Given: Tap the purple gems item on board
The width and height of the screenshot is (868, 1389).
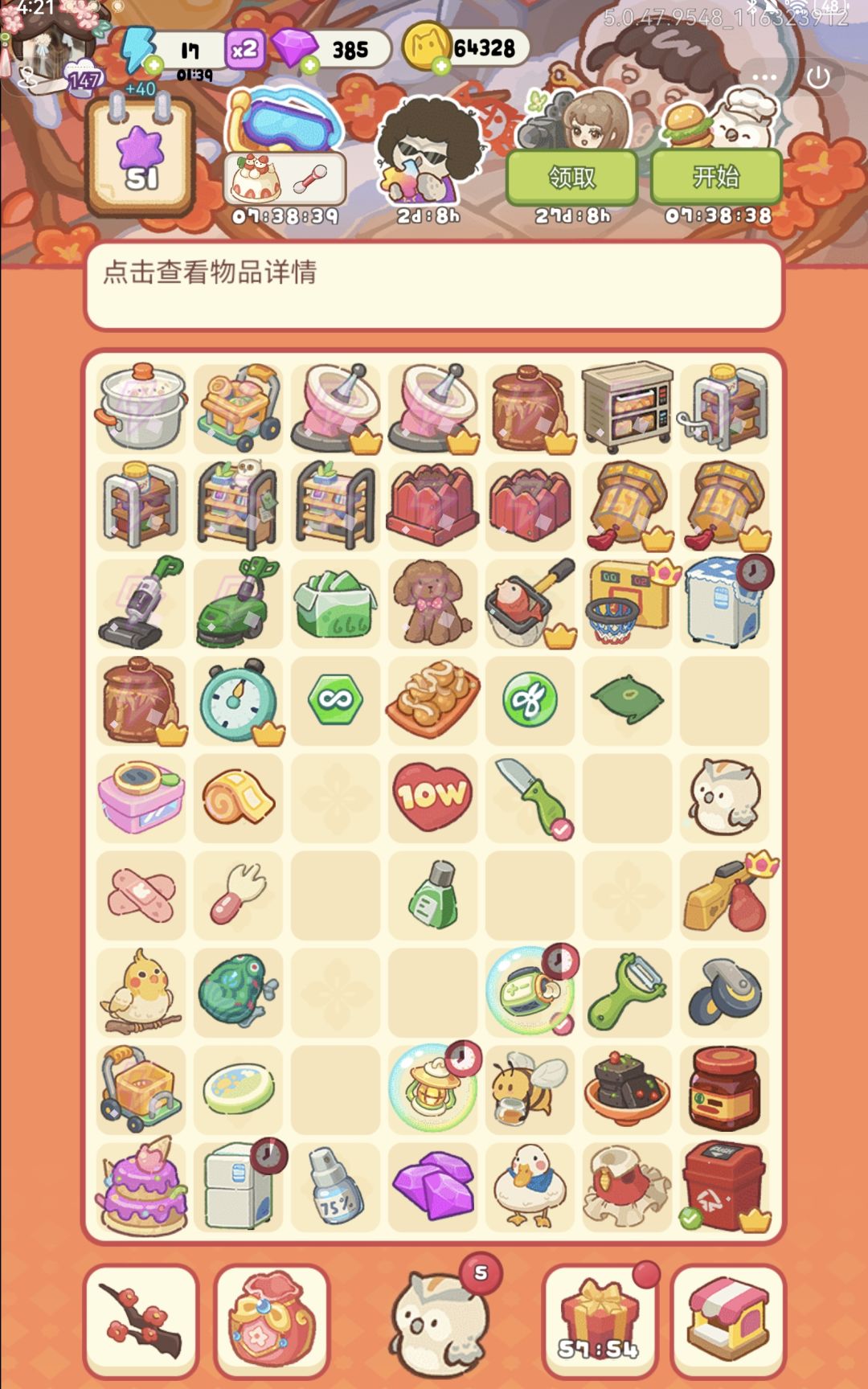Looking at the screenshot, I should click(432, 1186).
